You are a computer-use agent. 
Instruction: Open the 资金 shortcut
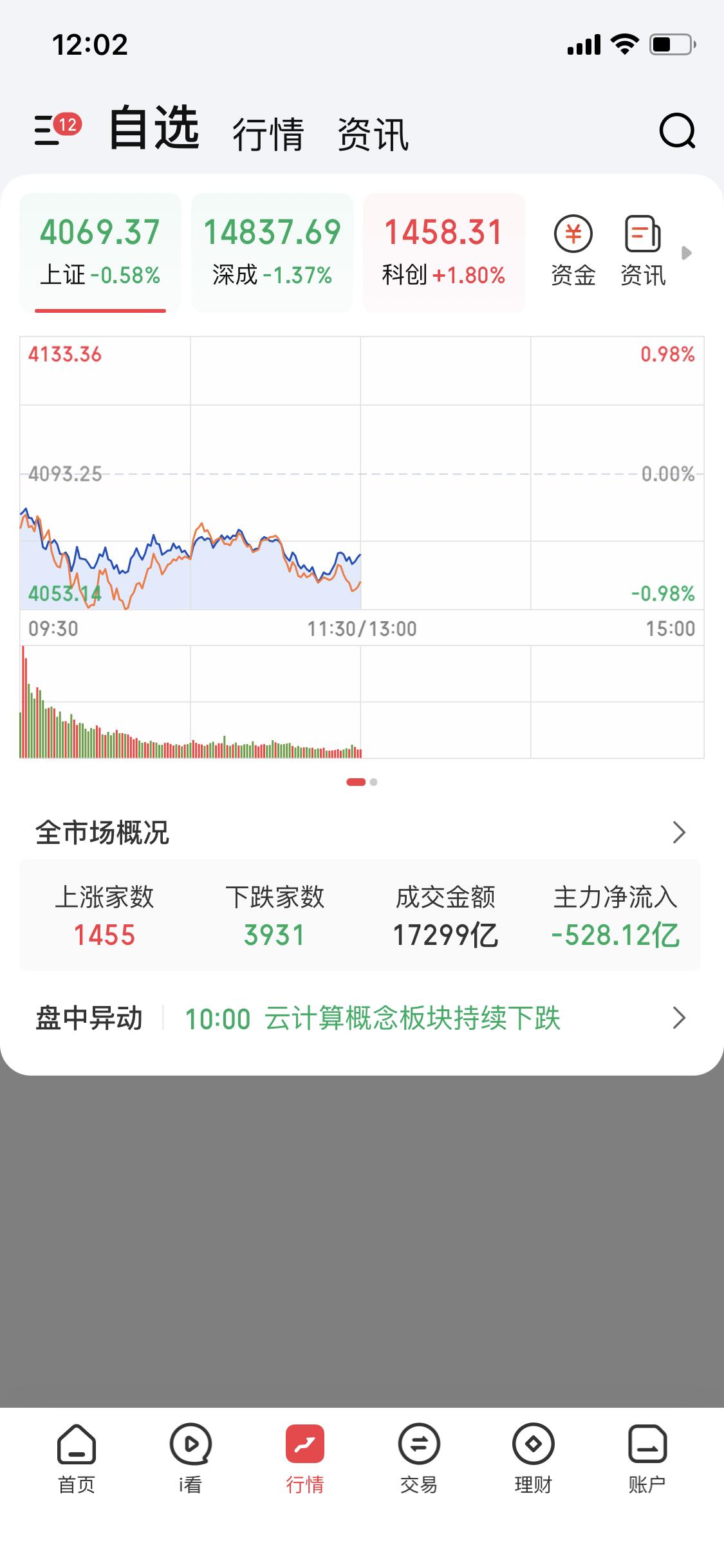click(573, 251)
